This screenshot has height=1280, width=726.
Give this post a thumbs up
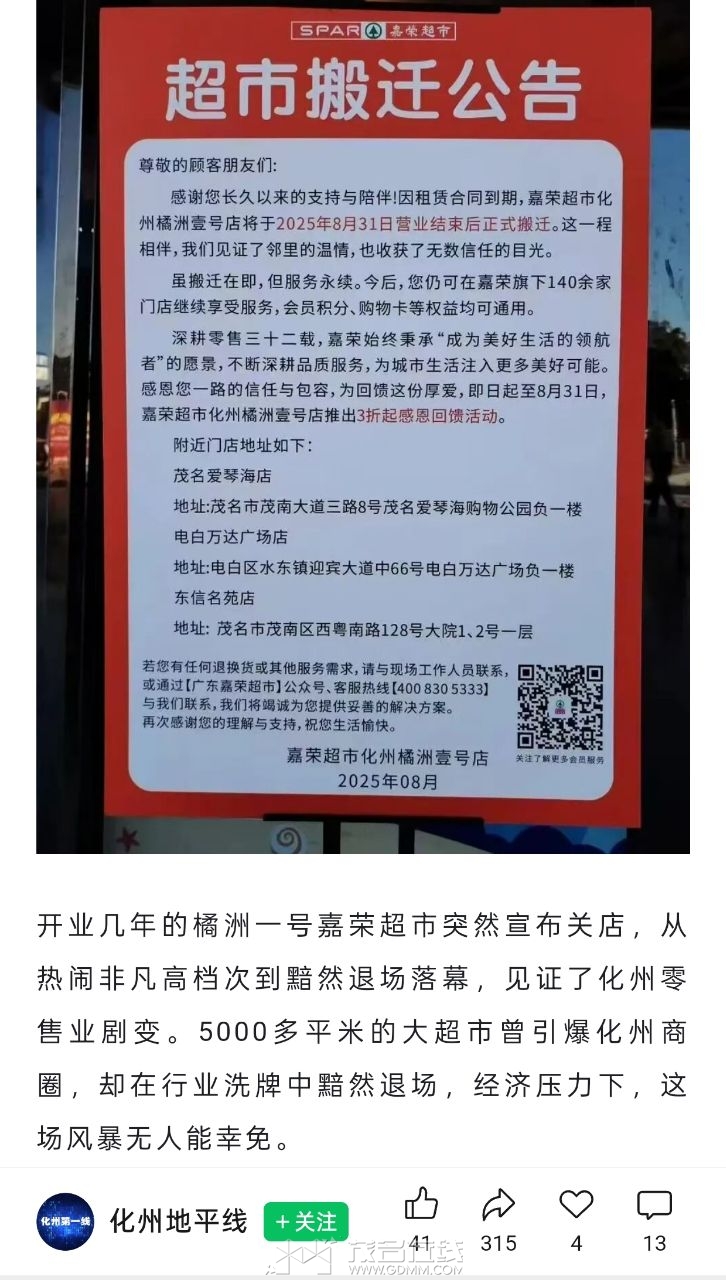pyautogui.click(x=421, y=1206)
